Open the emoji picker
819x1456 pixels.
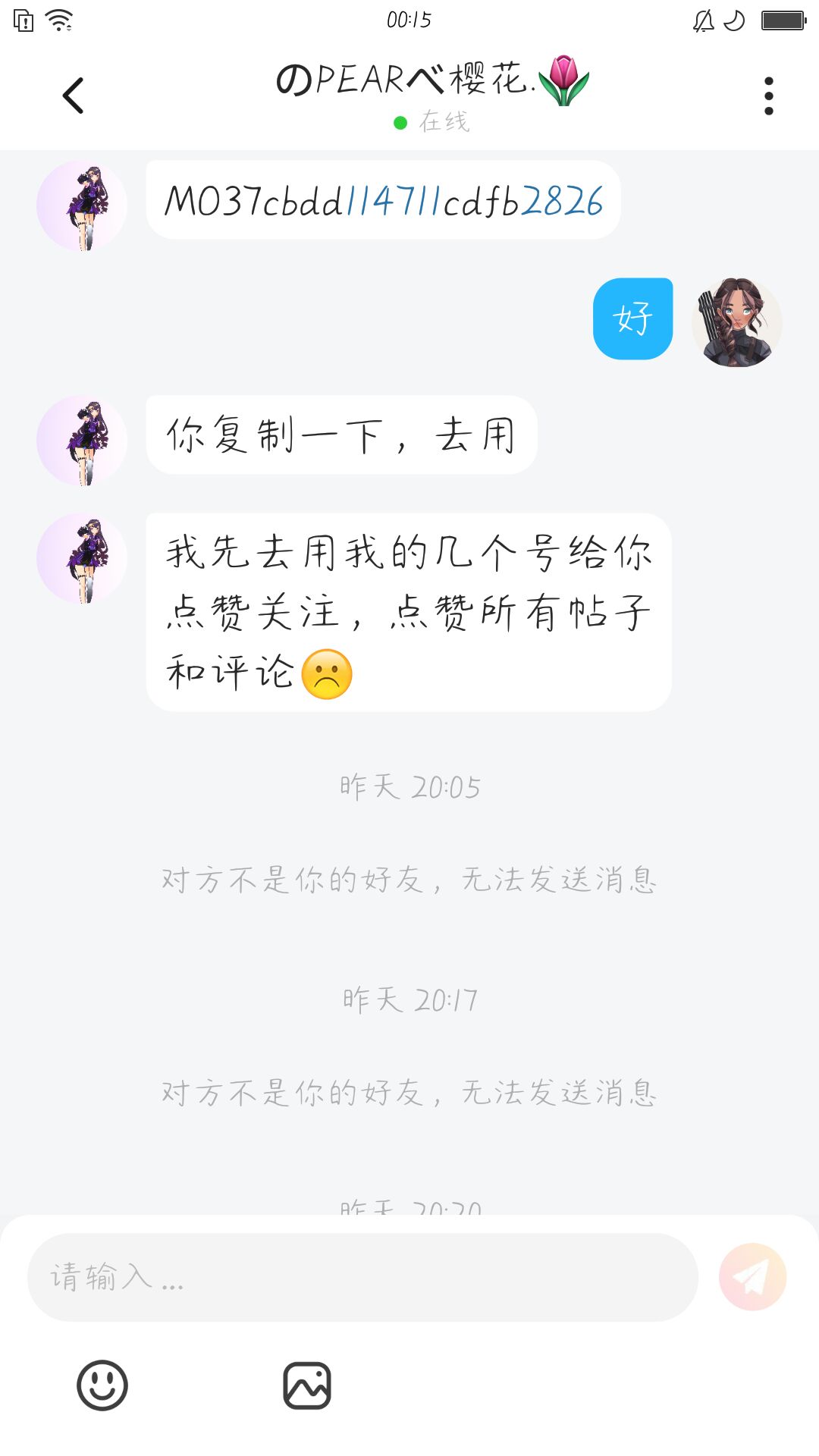click(102, 1385)
